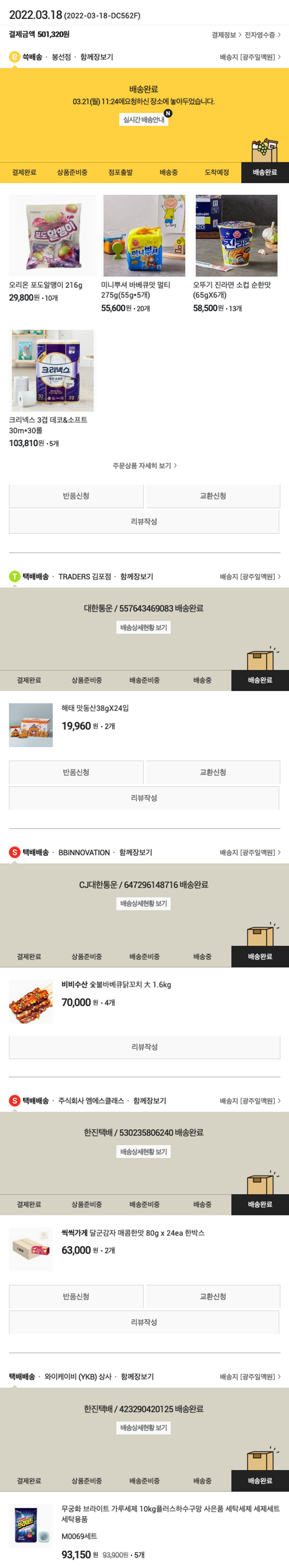View 배송상세현황 for 대한통운 557643469083

tap(144, 628)
